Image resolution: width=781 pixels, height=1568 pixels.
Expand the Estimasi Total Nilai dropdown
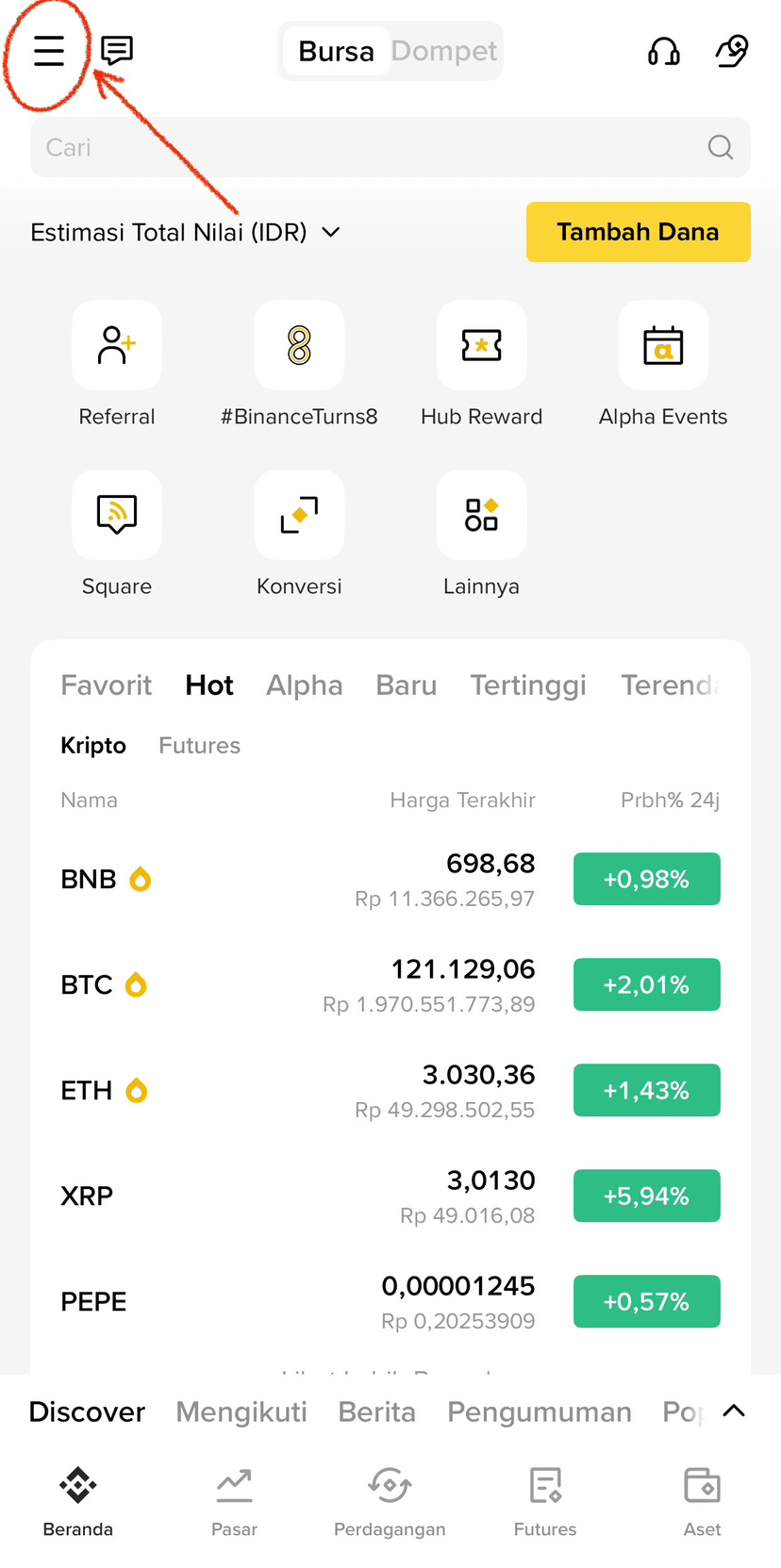point(331,232)
